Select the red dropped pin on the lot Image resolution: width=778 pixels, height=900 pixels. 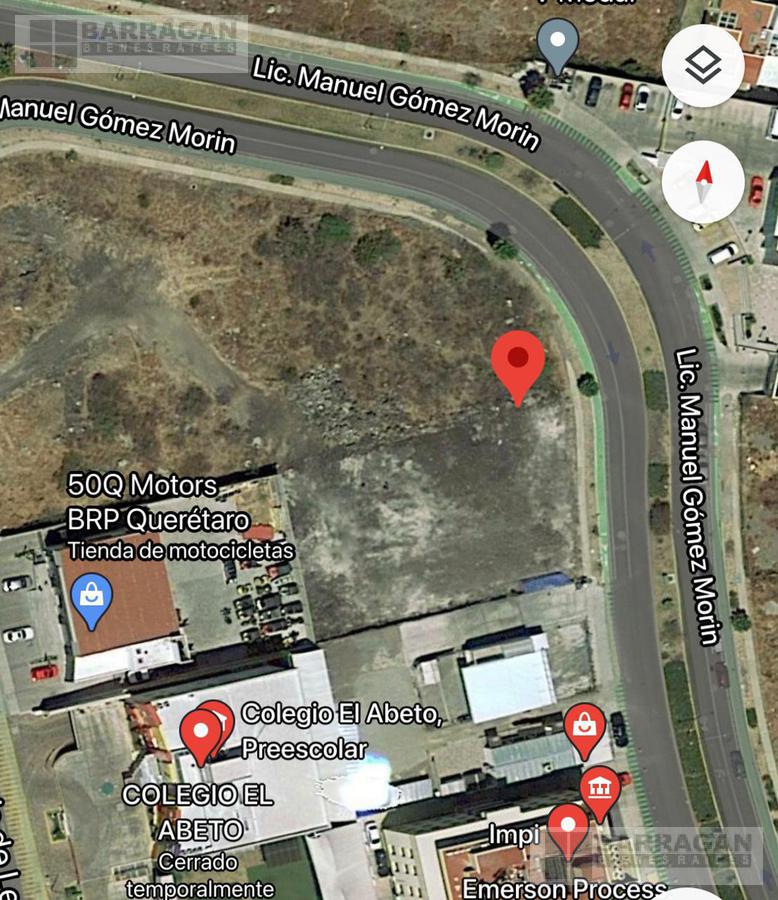pos(518,362)
